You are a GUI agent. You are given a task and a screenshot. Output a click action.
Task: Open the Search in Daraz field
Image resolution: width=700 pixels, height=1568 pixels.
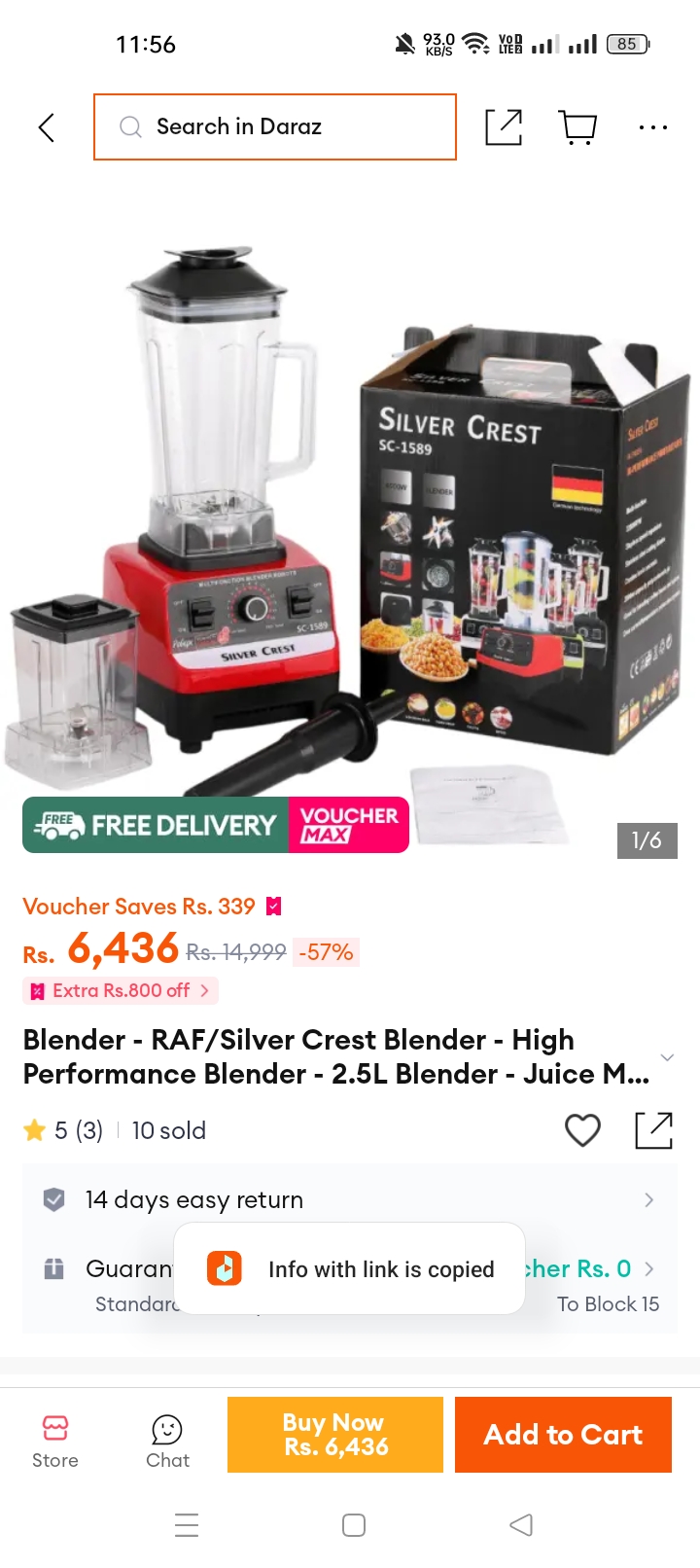click(275, 126)
